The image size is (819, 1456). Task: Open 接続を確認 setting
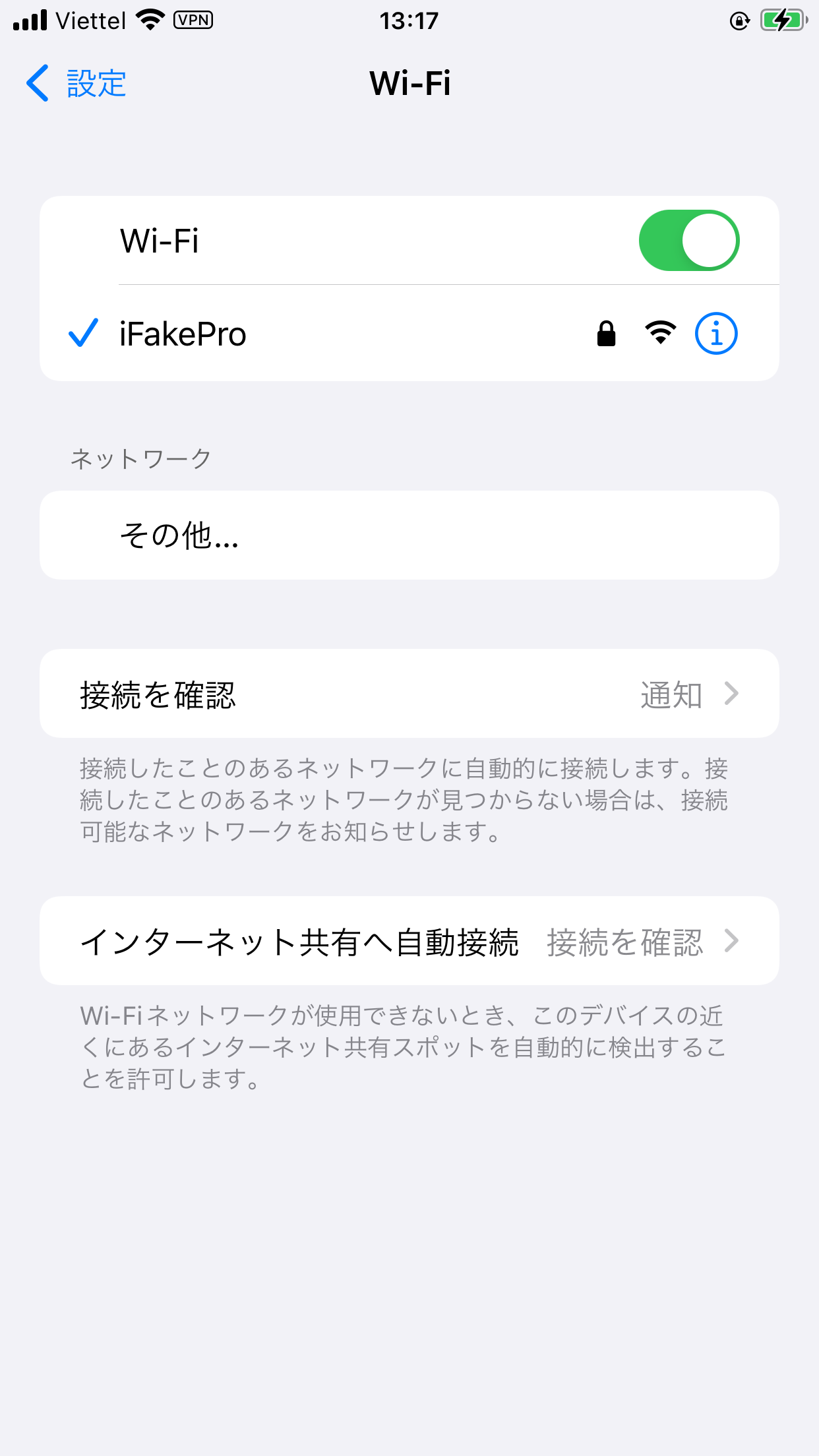click(x=409, y=694)
